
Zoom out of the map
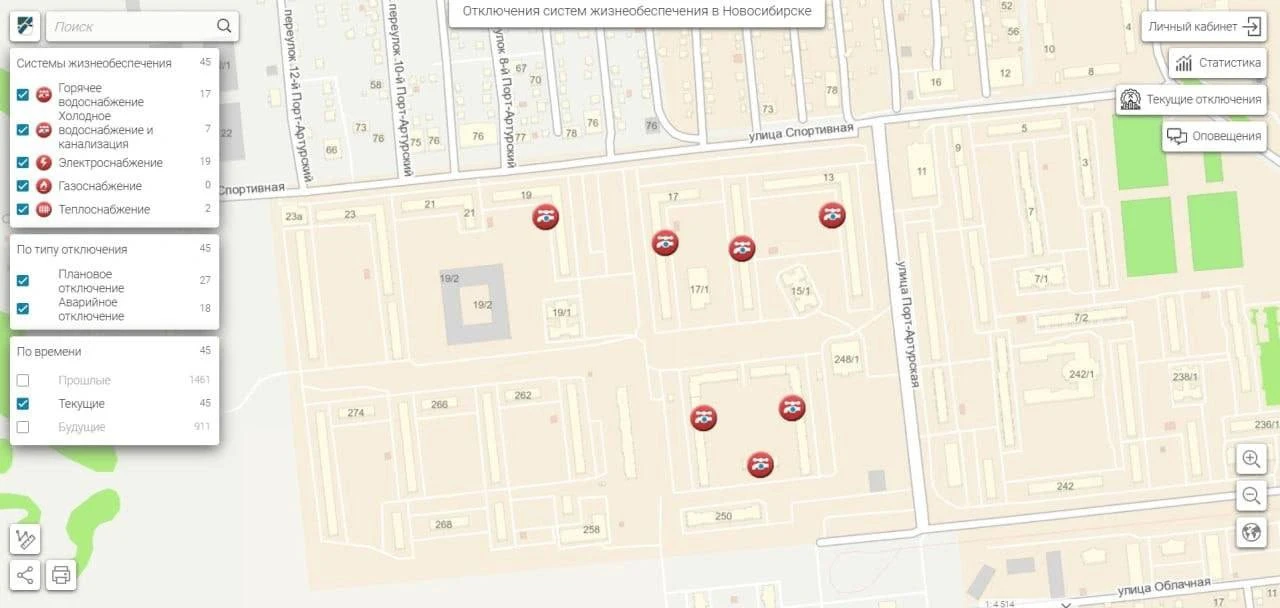(x=1250, y=495)
